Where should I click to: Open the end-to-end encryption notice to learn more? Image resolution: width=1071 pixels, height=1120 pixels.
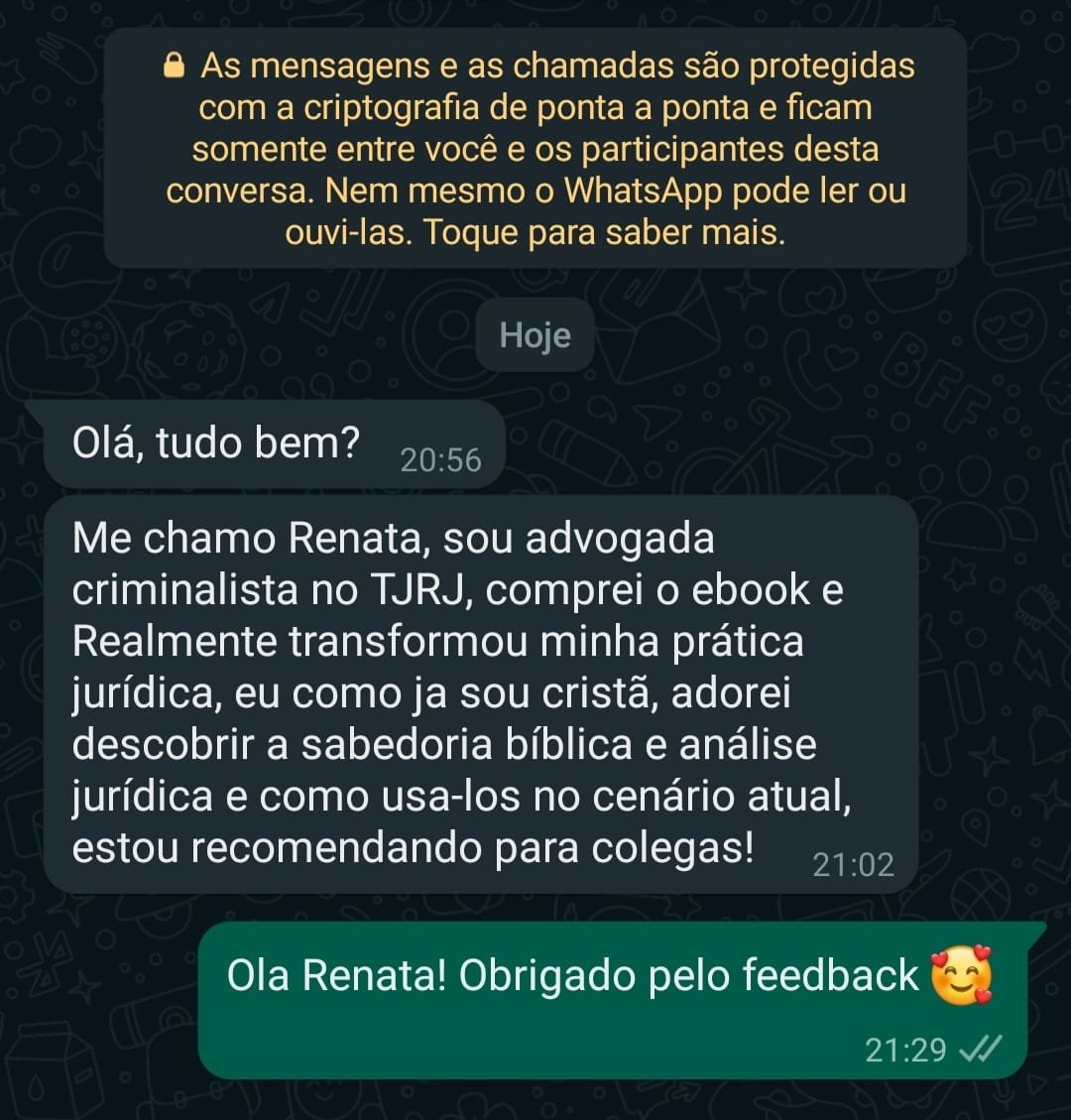click(535, 149)
